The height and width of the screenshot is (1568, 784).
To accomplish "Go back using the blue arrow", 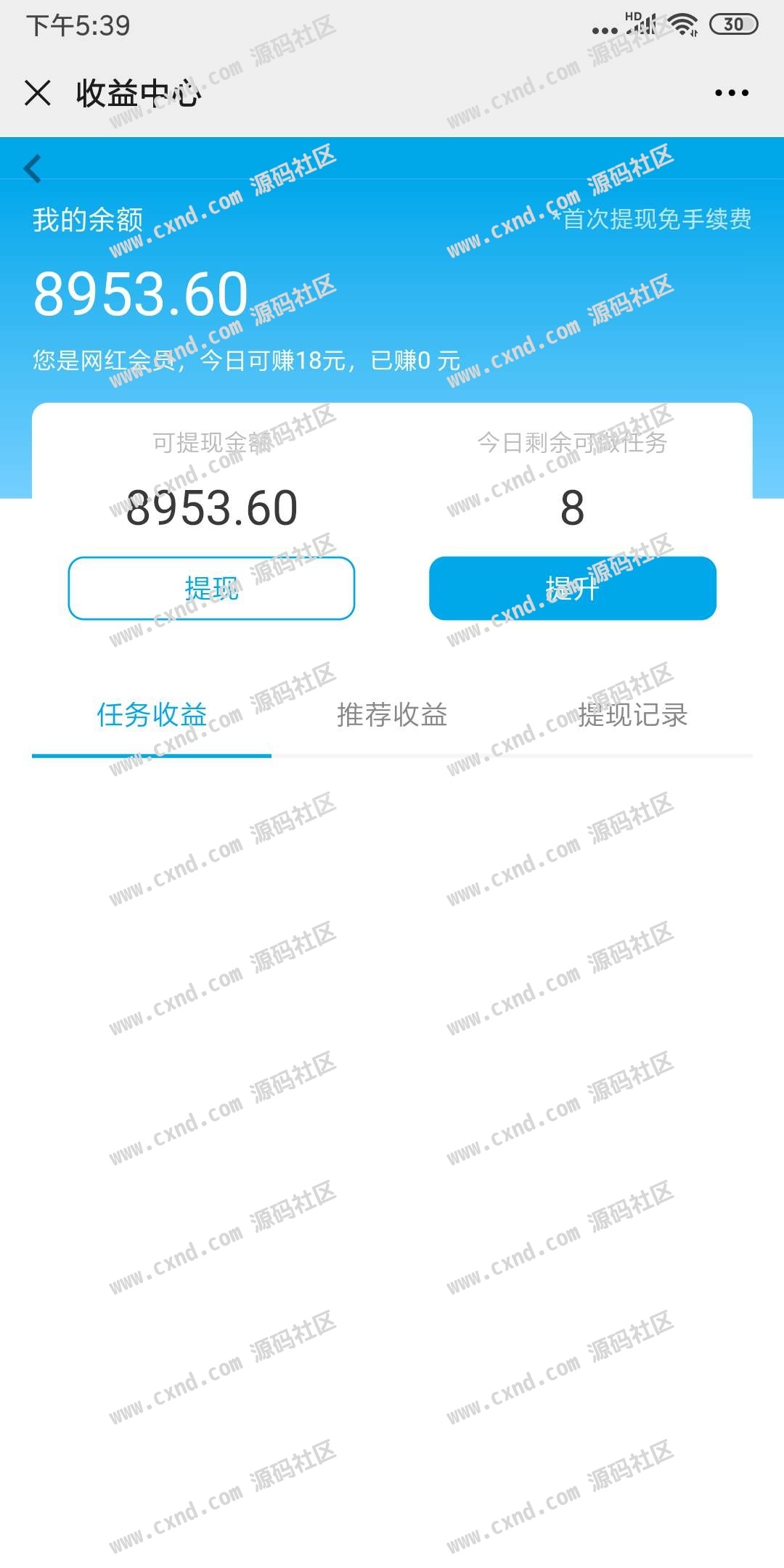I will (33, 168).
